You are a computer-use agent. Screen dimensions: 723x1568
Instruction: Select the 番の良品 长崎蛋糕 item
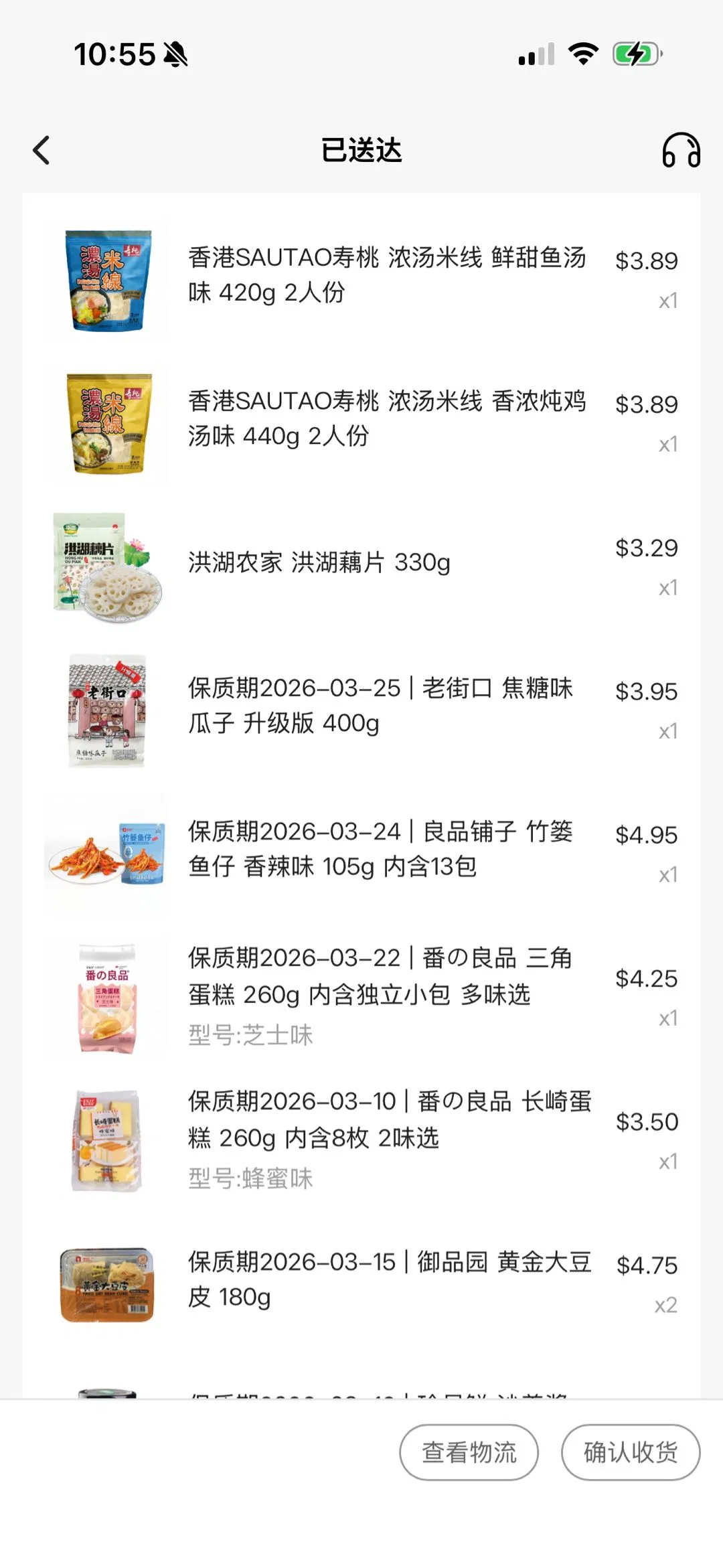388,1120
